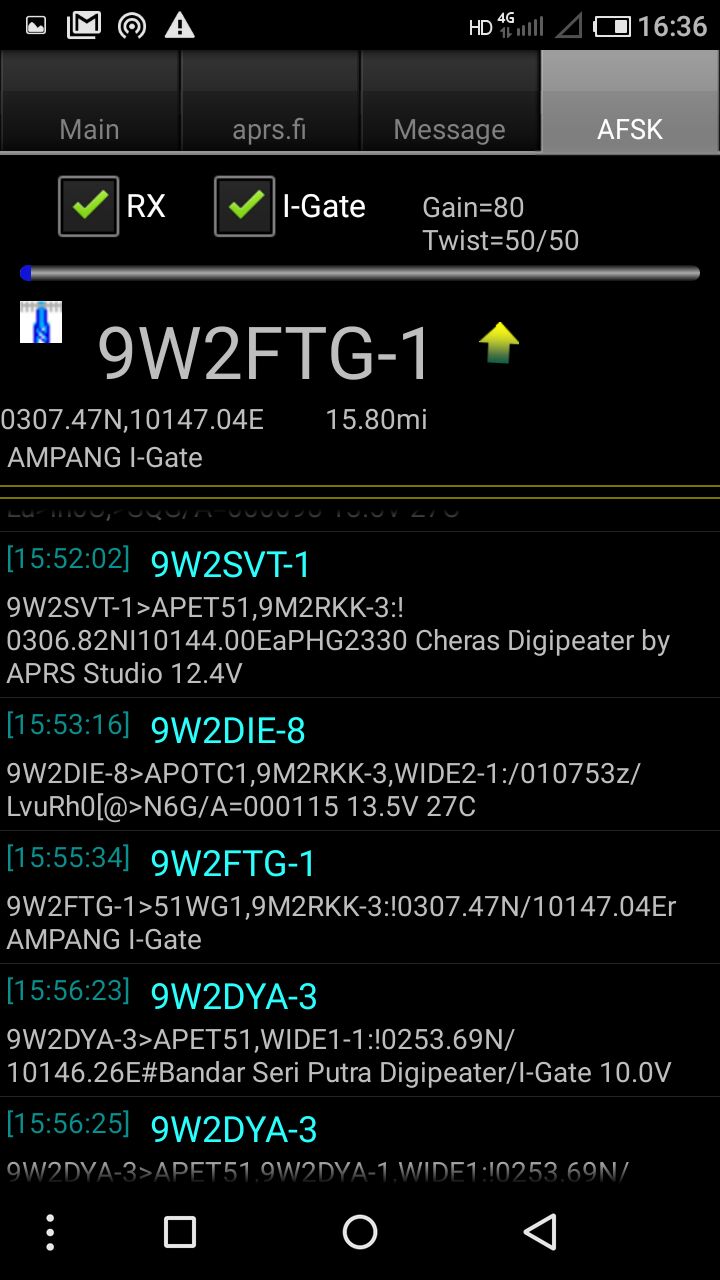Go back using the system back button
This screenshot has width=720, height=1280.
540,1232
